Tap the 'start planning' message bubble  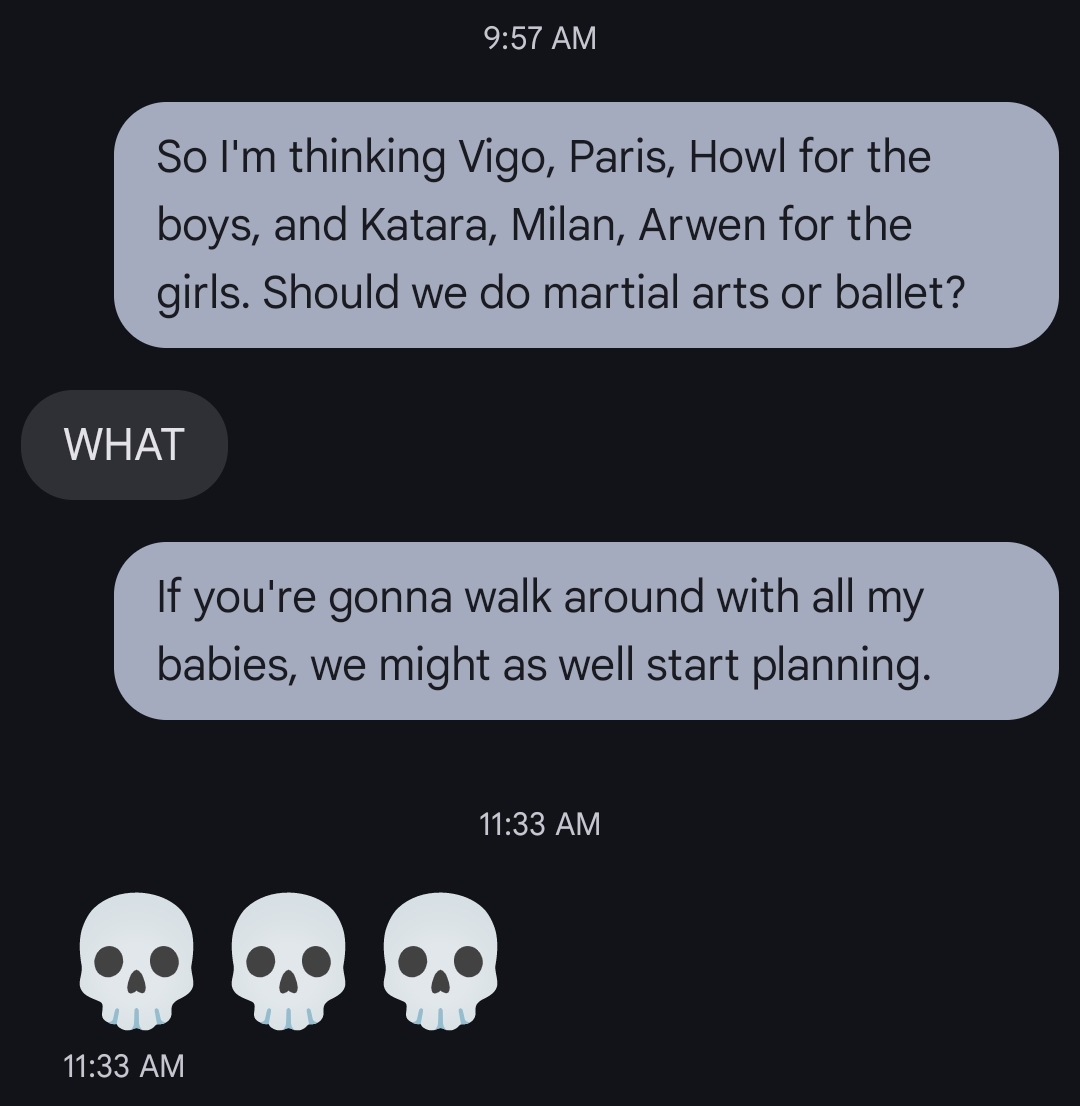coord(585,631)
